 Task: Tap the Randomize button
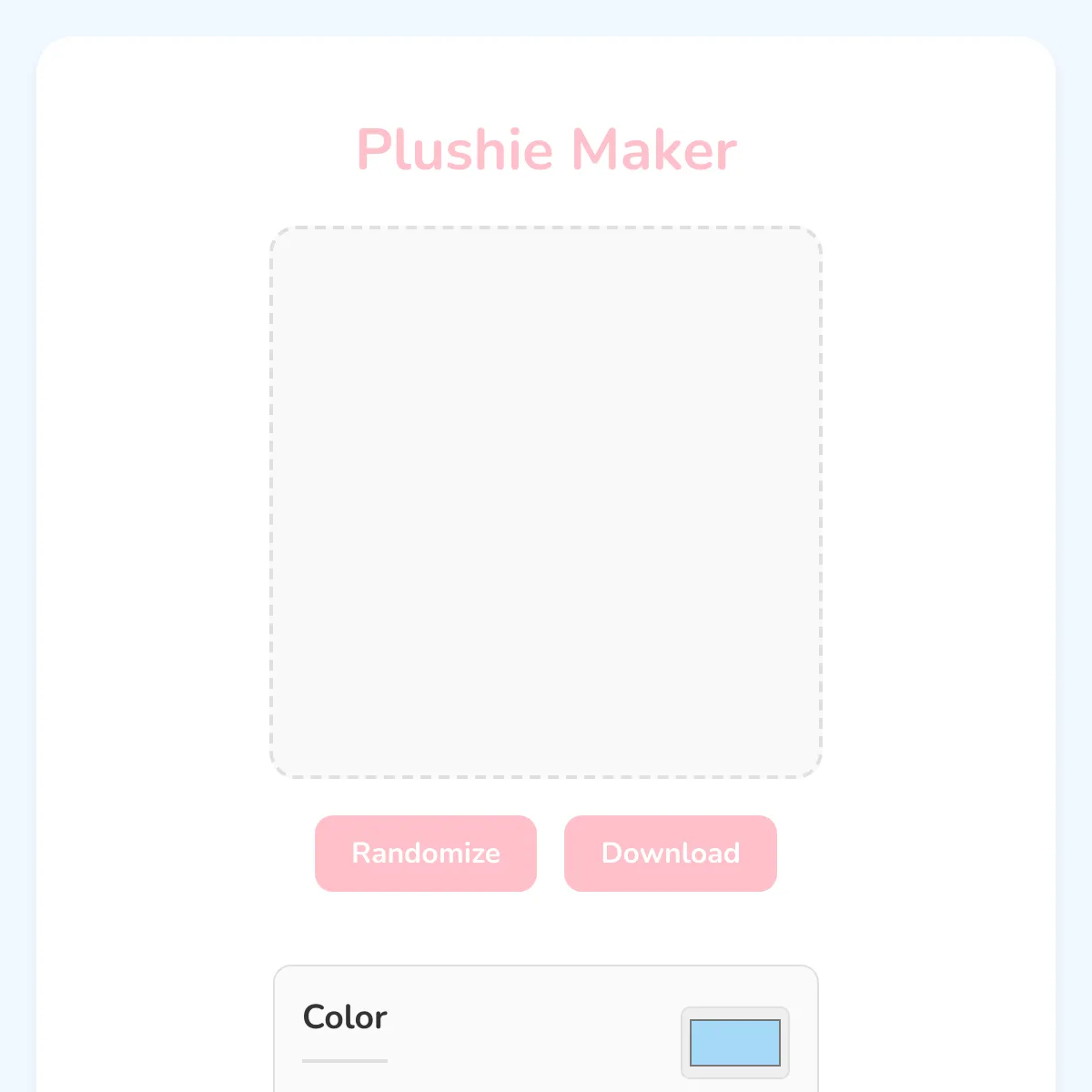(425, 853)
